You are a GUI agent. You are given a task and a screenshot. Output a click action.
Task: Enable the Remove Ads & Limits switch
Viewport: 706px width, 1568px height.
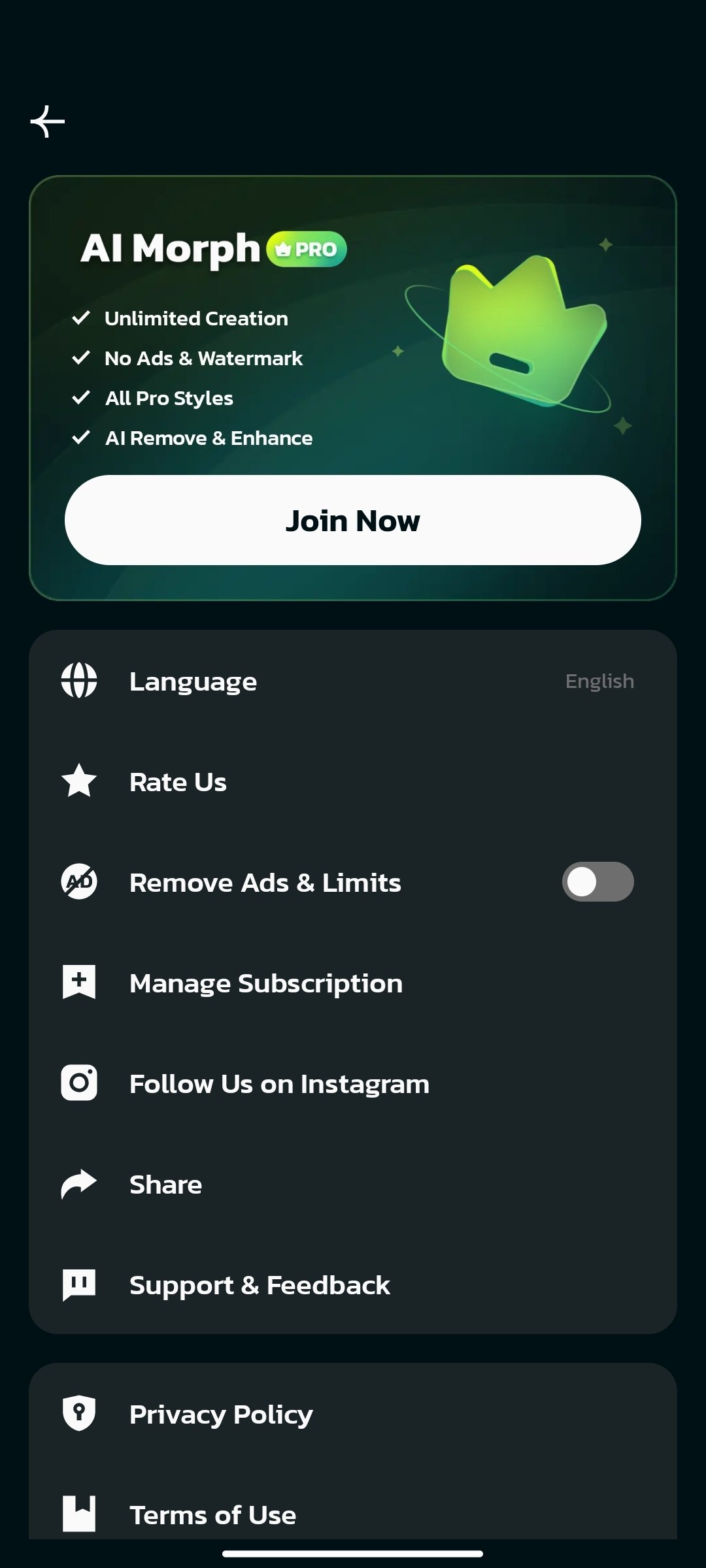pos(597,882)
